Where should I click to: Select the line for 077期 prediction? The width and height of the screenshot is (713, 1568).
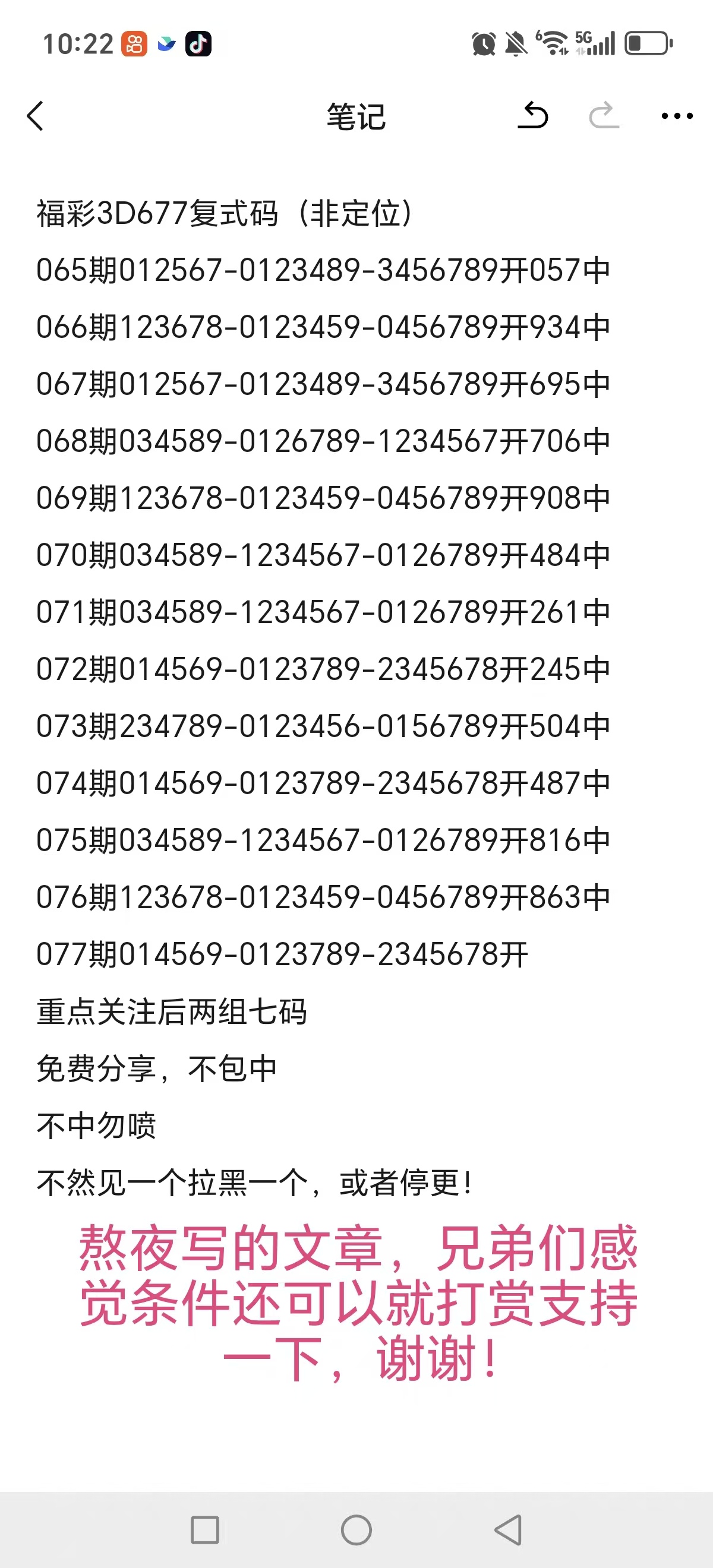click(x=285, y=953)
